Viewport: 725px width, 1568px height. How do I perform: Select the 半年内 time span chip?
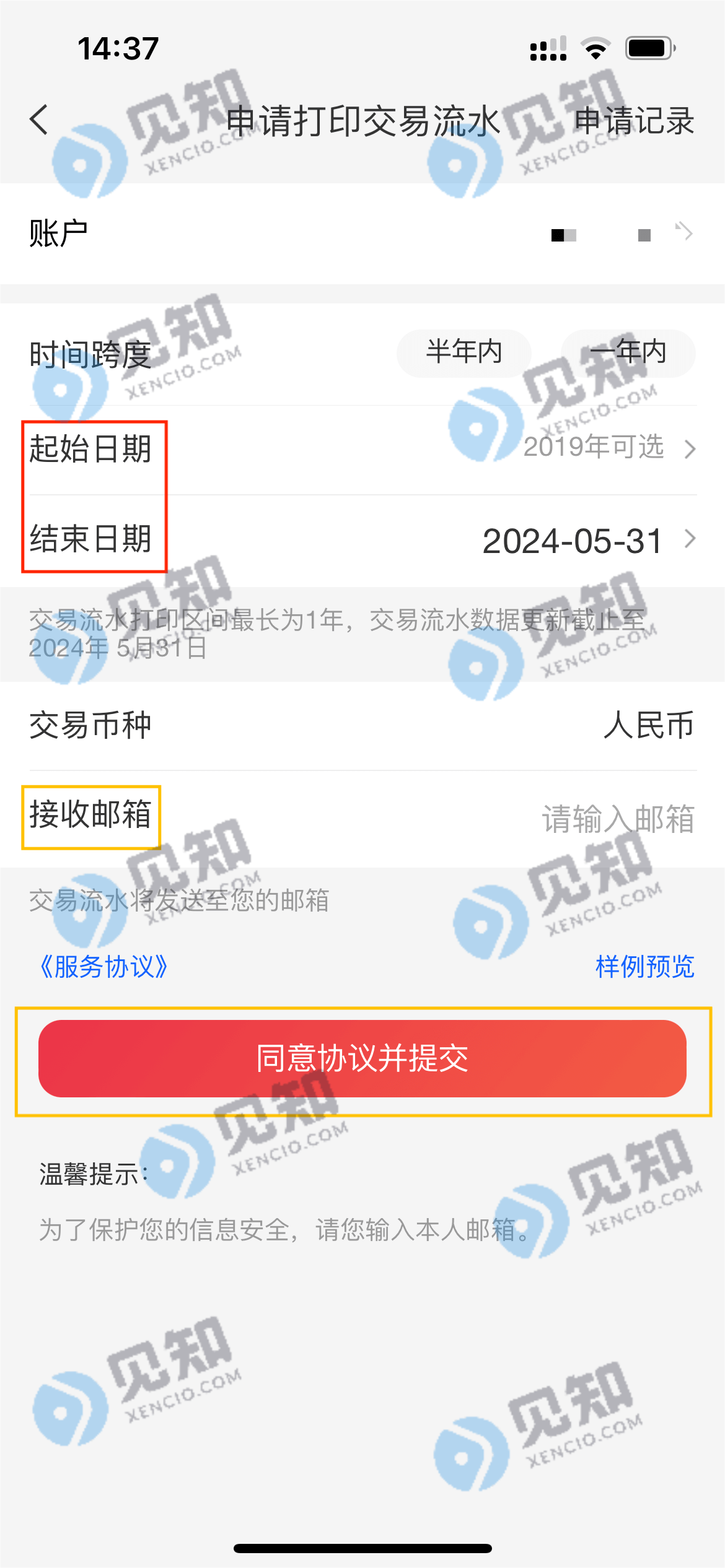tap(464, 352)
